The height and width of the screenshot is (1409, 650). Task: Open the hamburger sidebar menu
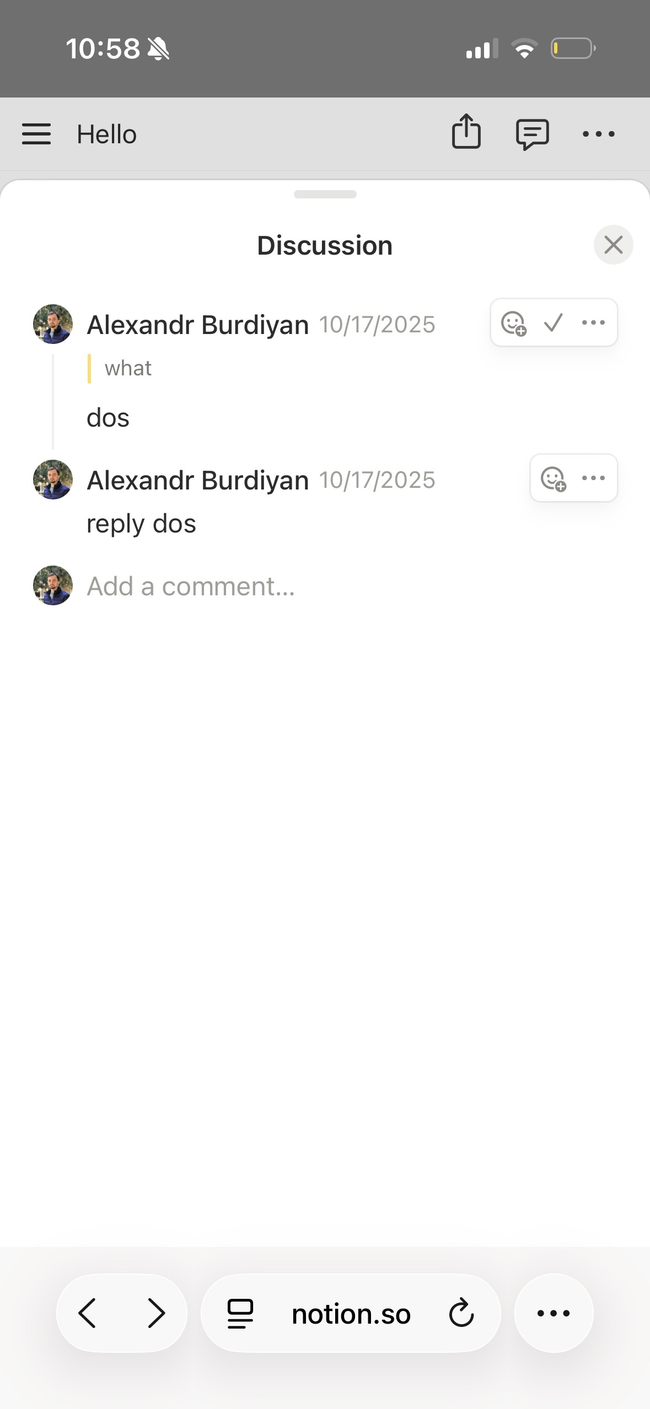(x=36, y=134)
